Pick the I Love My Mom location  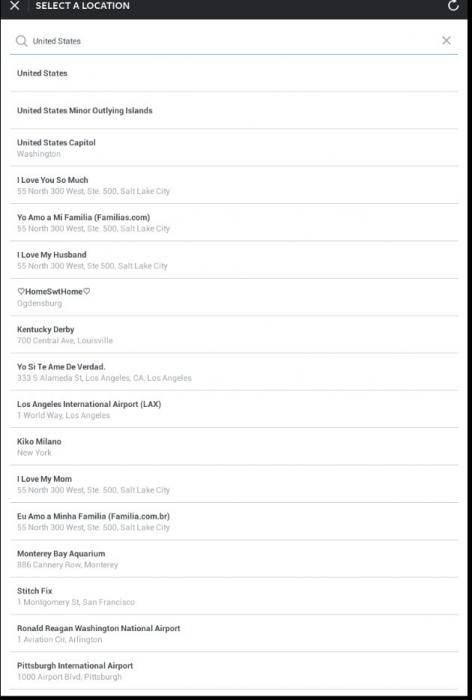234,484
